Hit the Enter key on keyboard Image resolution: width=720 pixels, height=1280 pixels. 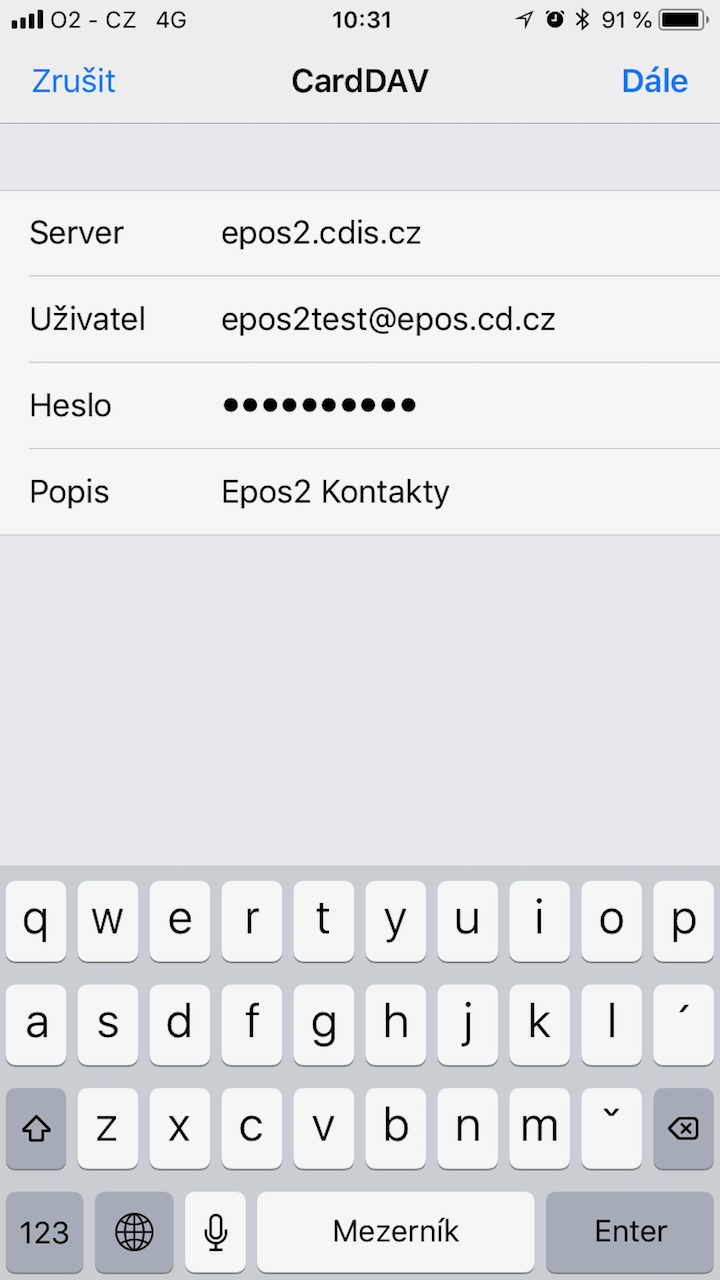point(630,1231)
